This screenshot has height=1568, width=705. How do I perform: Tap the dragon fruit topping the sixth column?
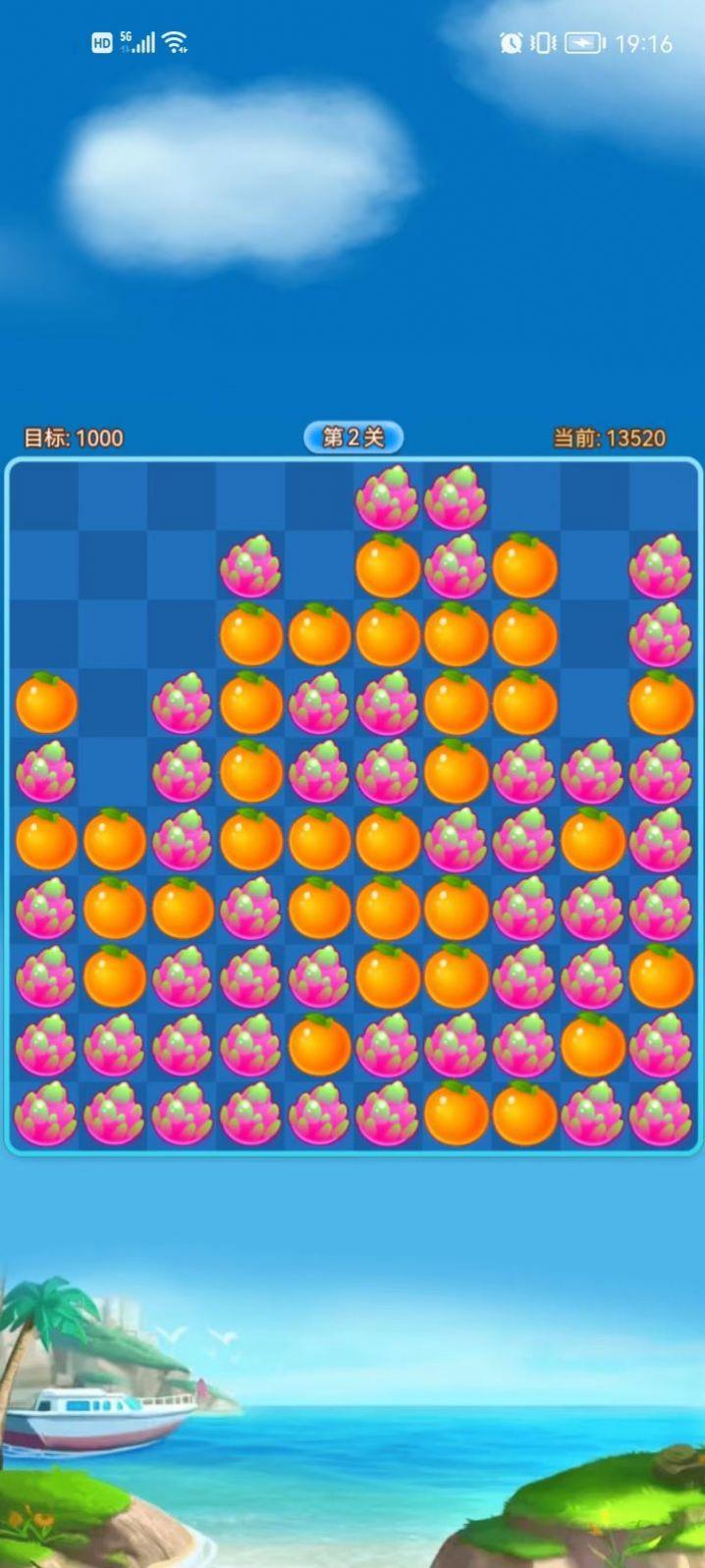click(x=387, y=497)
